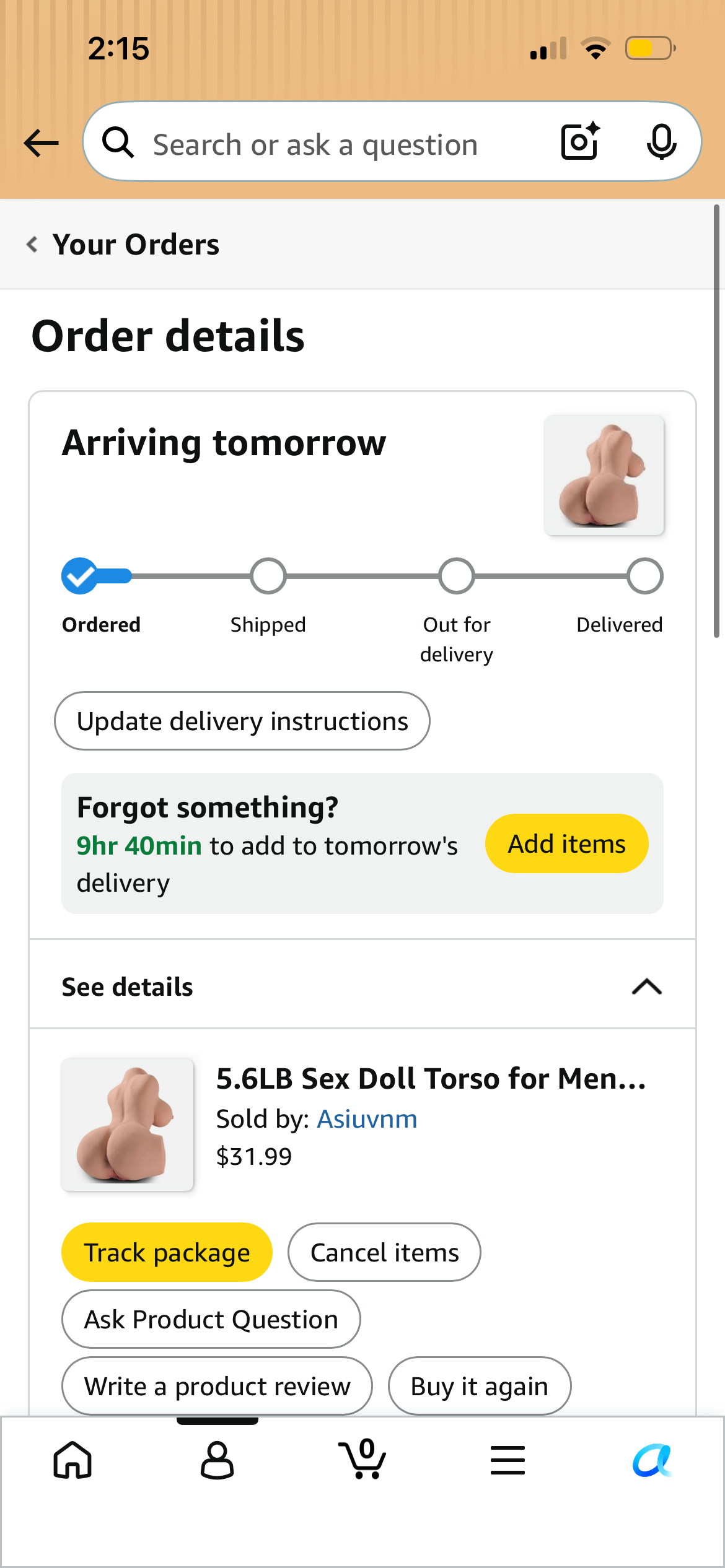This screenshot has width=725, height=1568.
Task: Go back to Your Orders
Action: 123,244
